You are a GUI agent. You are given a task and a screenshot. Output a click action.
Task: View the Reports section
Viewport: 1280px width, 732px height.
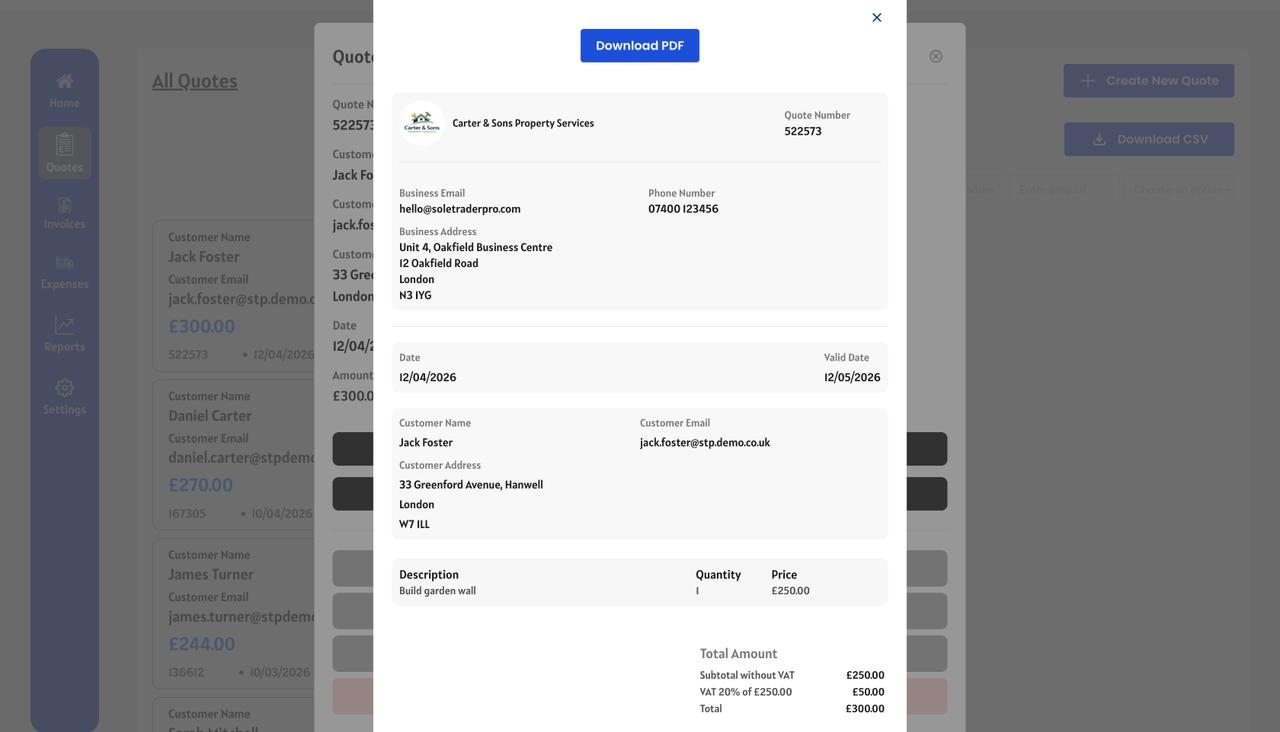tap(64, 334)
